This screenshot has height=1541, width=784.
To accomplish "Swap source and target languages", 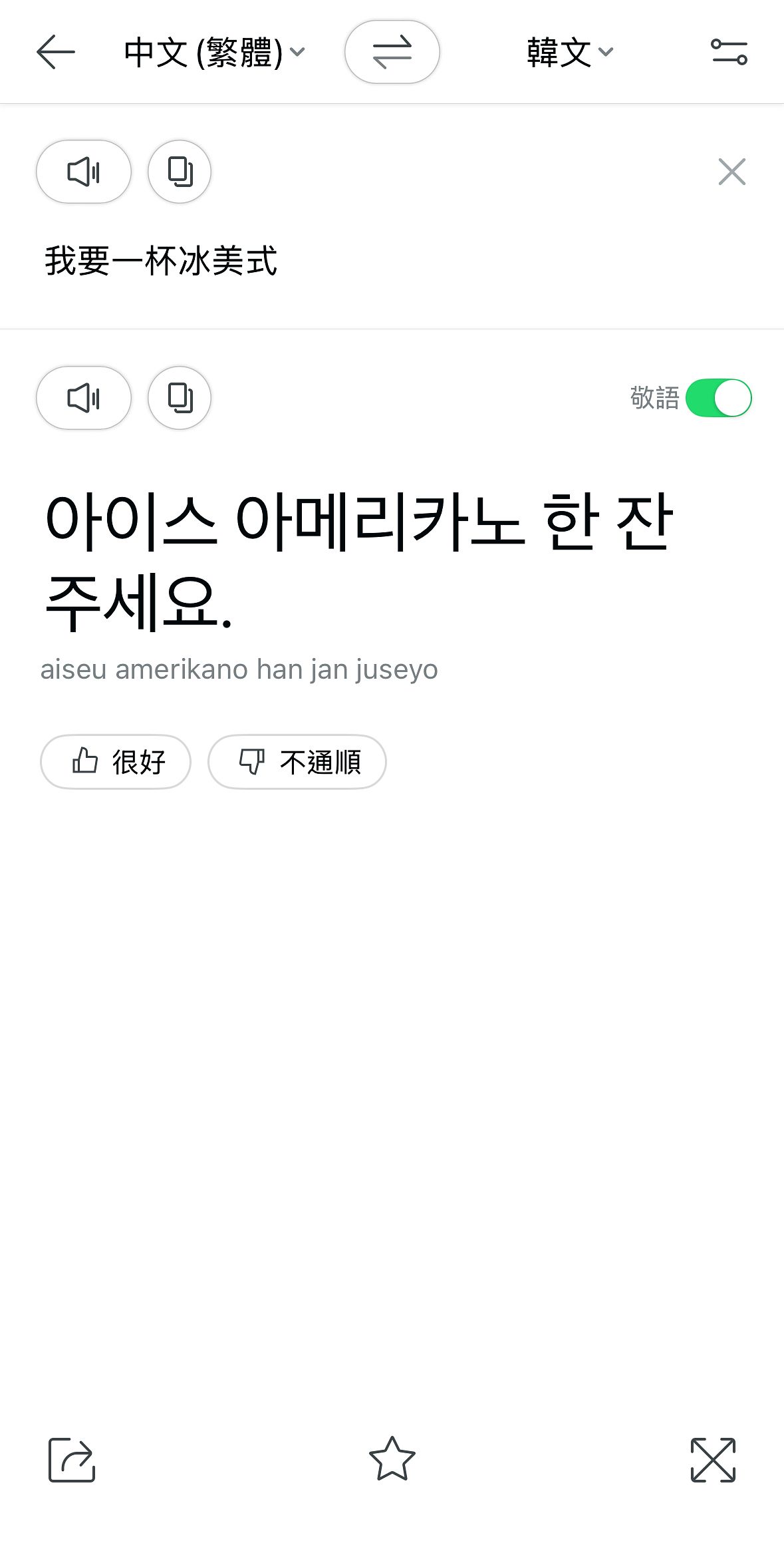I will click(392, 52).
